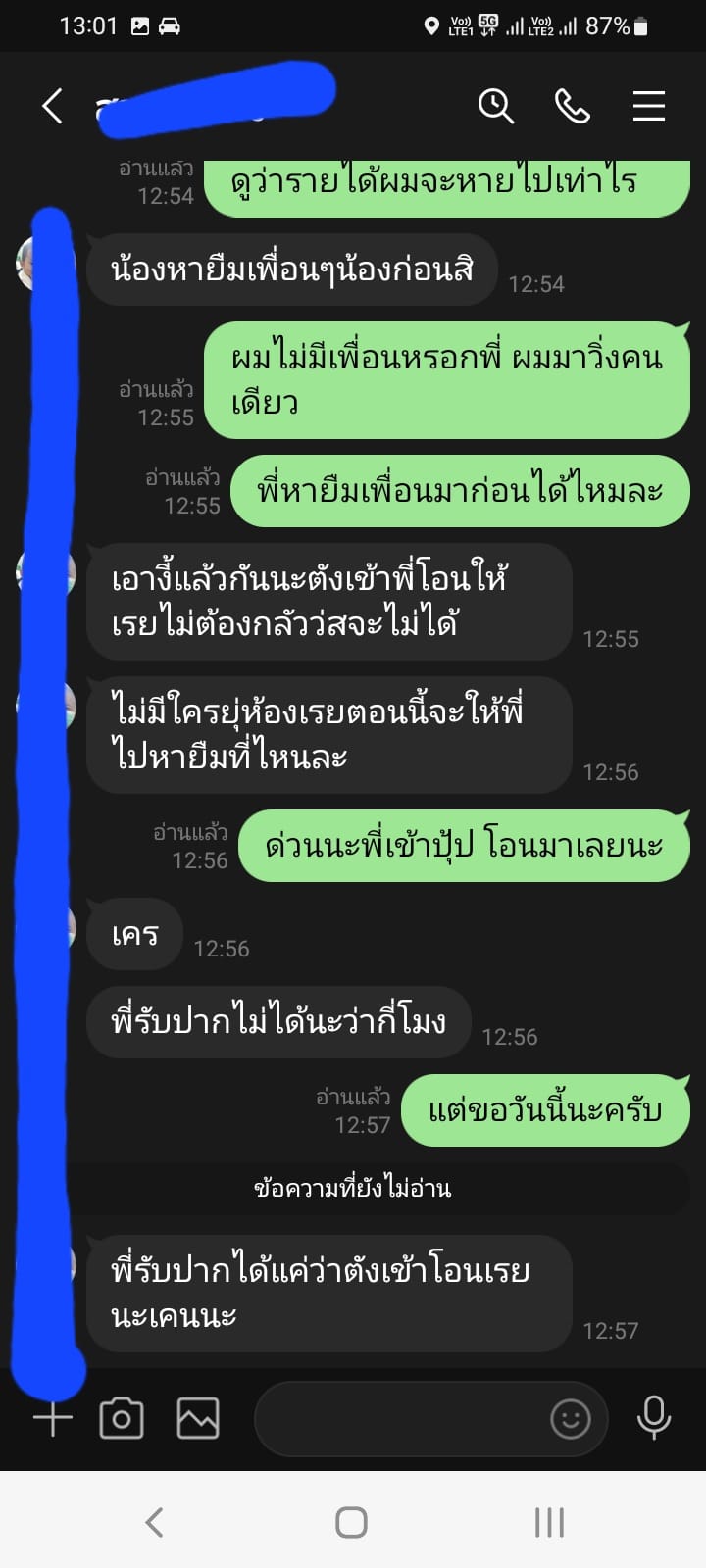
Task: Search within this chat
Action: (495, 106)
